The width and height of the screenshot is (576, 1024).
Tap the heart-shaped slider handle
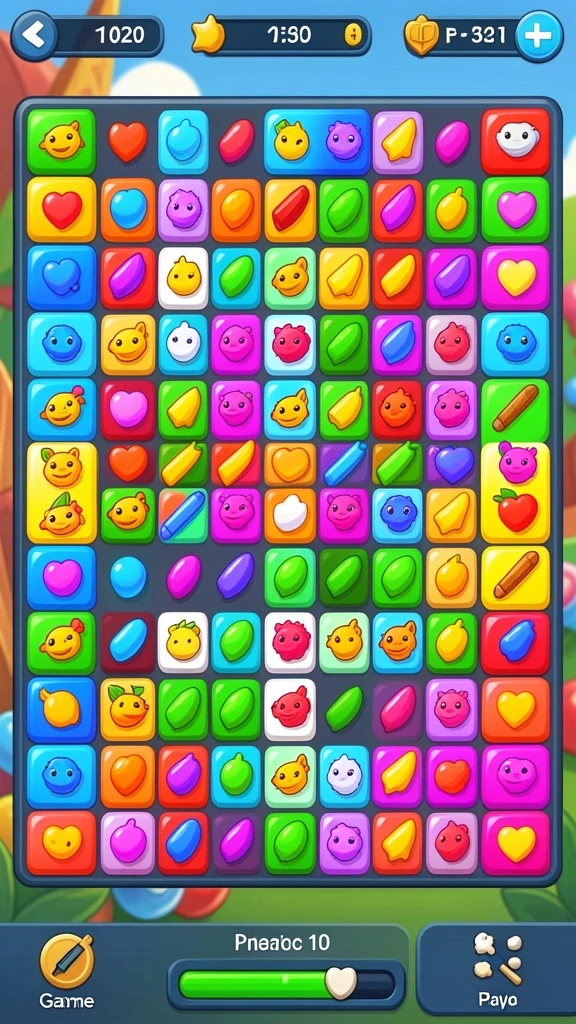point(341,983)
